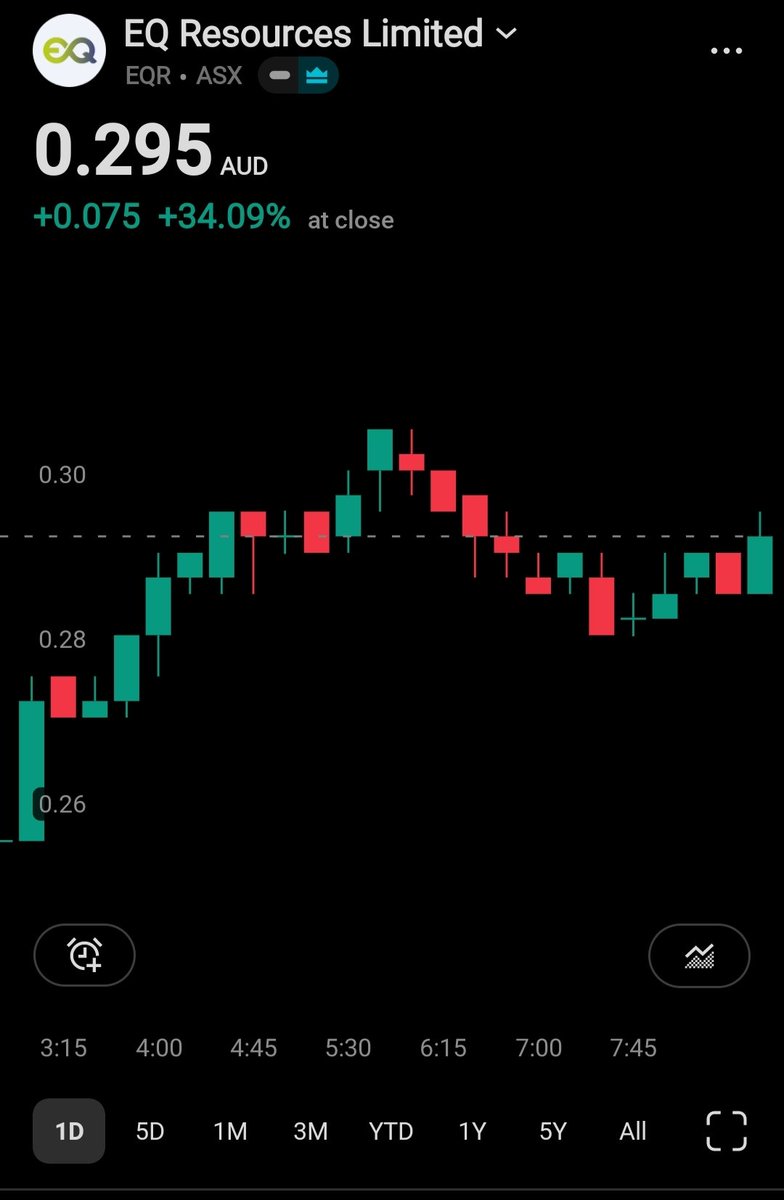Viewport: 784px width, 1200px height.
Task: Switch to the YTD range
Action: coord(391,1131)
